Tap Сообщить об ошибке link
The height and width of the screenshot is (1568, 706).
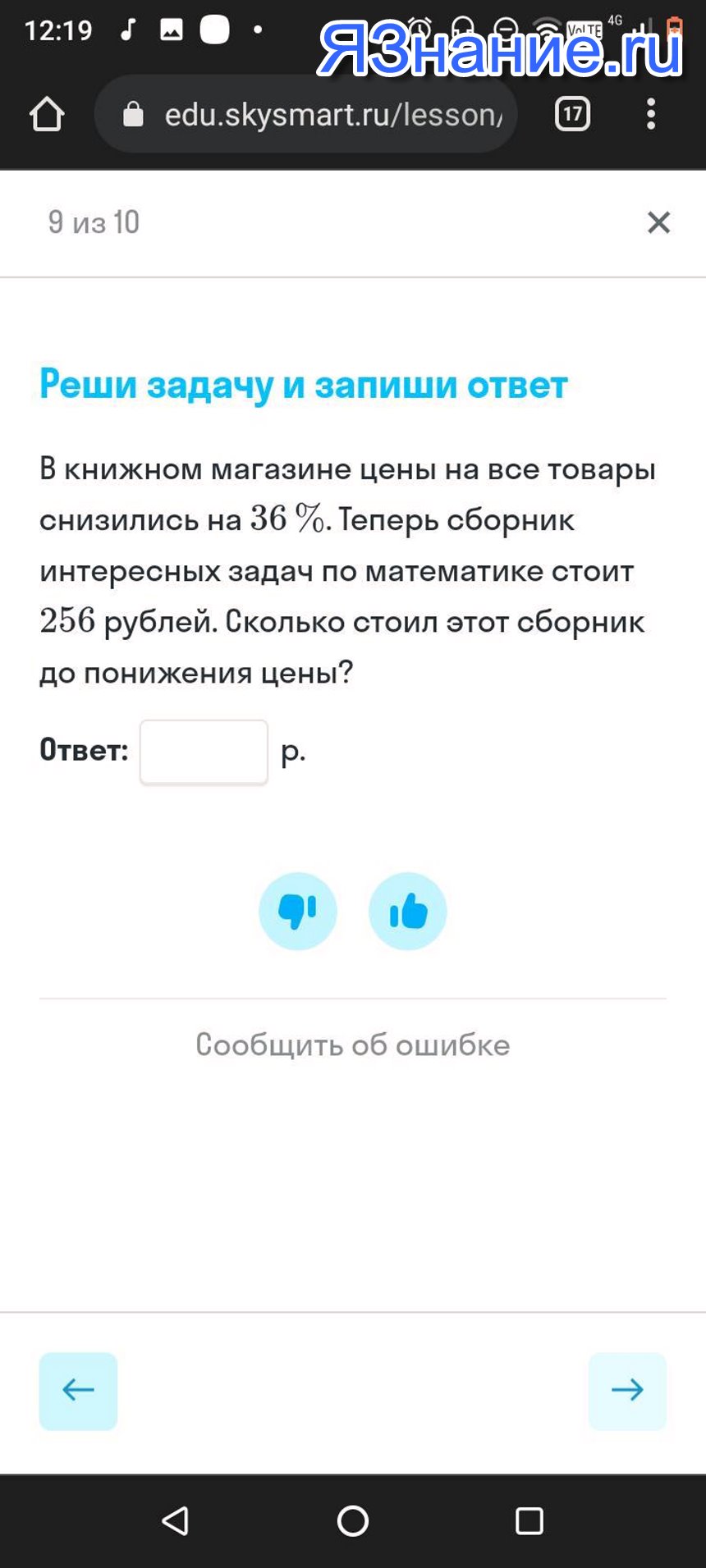(352, 1045)
